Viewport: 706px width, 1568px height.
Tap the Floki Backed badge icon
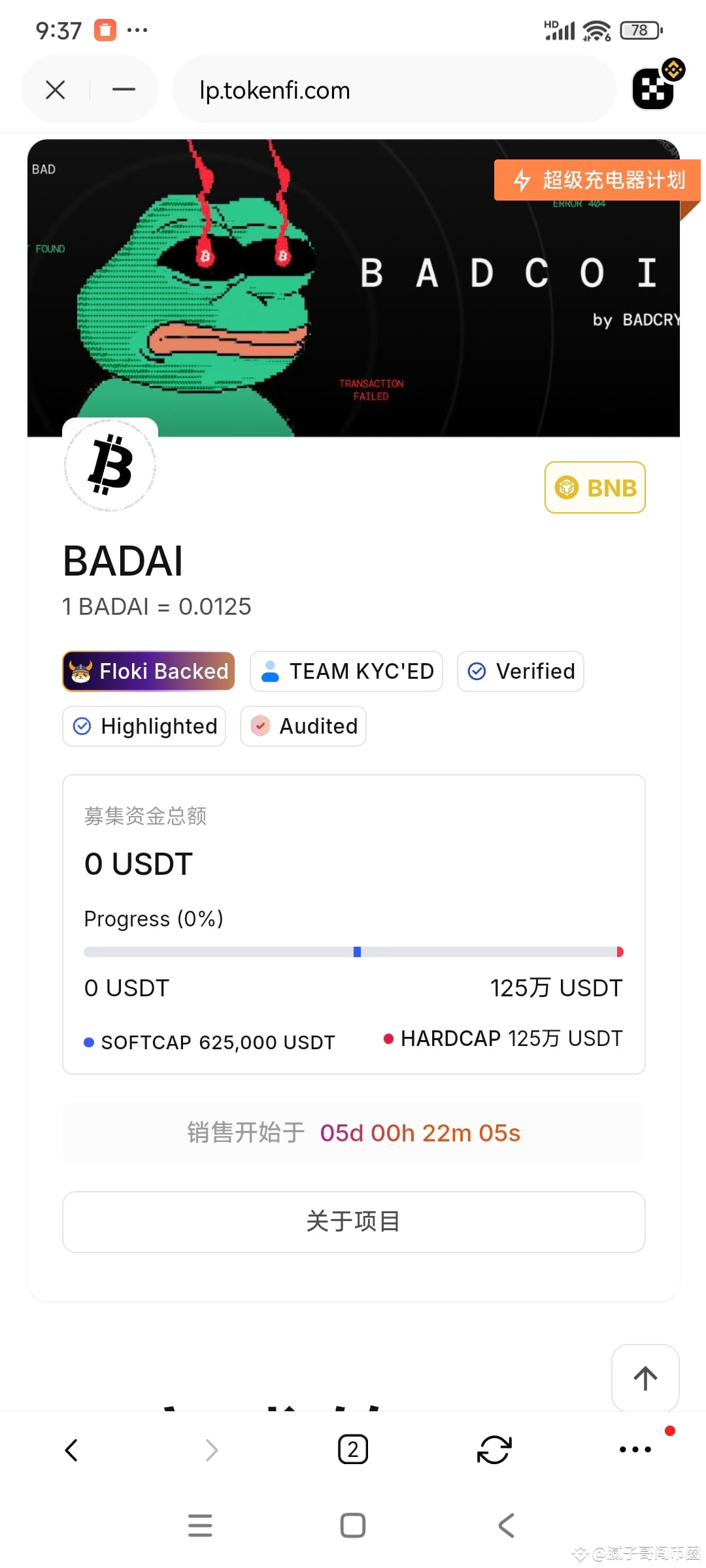(x=81, y=671)
